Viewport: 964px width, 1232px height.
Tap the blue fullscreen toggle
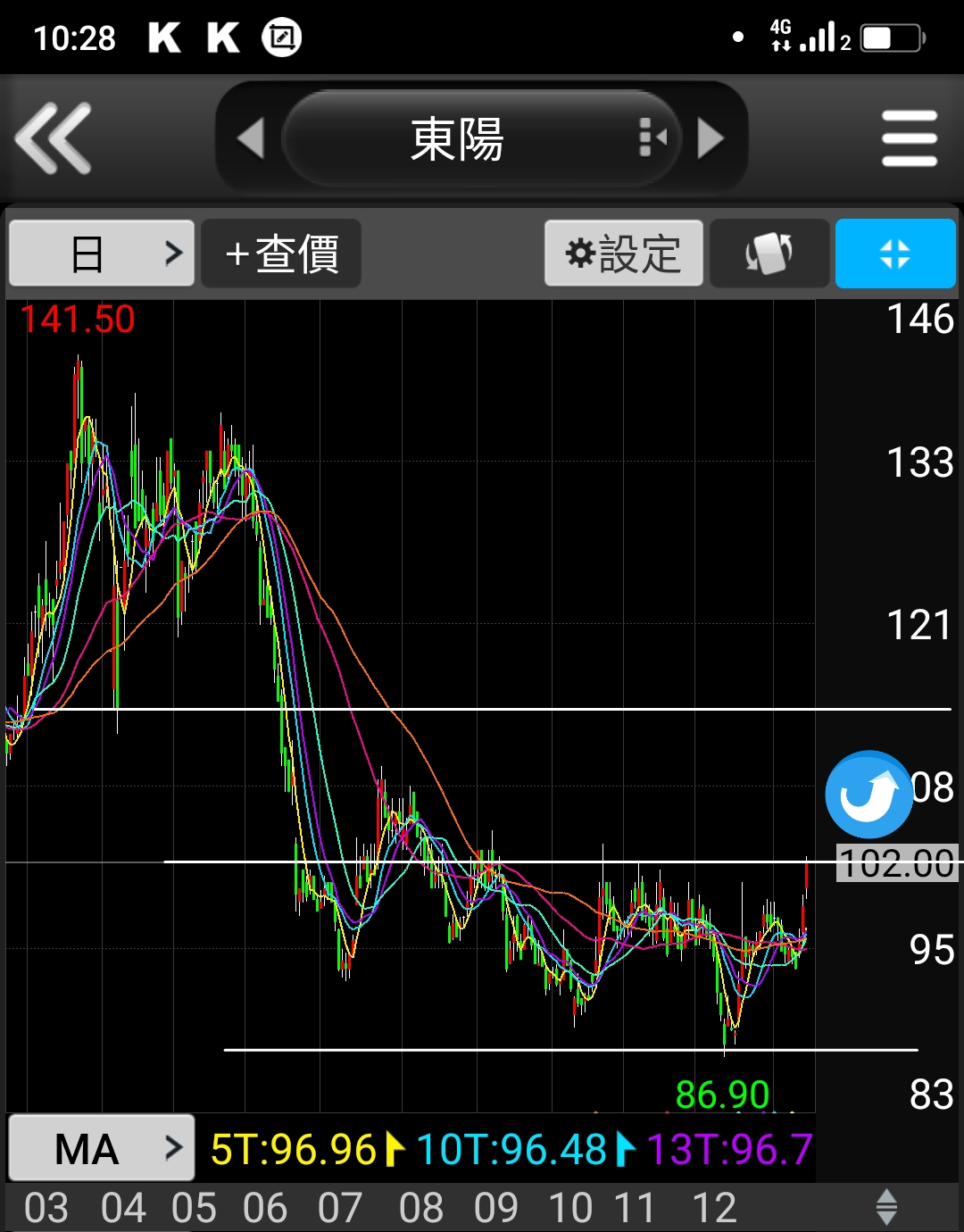pos(894,254)
